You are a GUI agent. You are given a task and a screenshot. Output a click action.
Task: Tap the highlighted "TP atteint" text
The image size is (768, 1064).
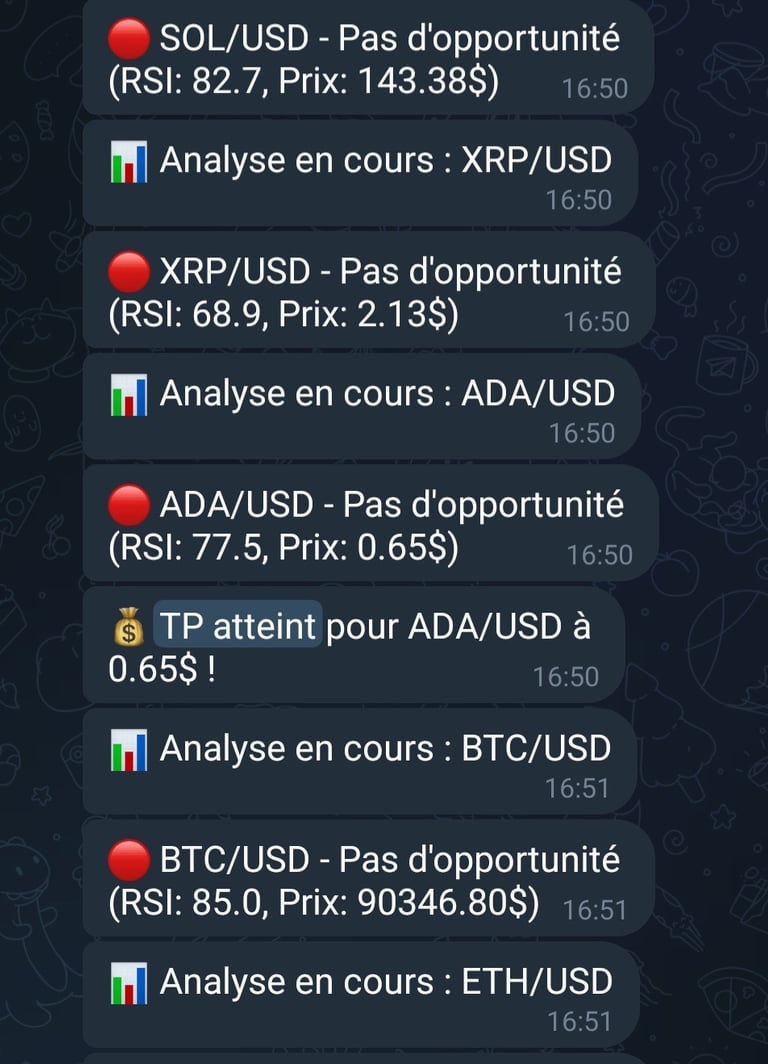(x=238, y=626)
